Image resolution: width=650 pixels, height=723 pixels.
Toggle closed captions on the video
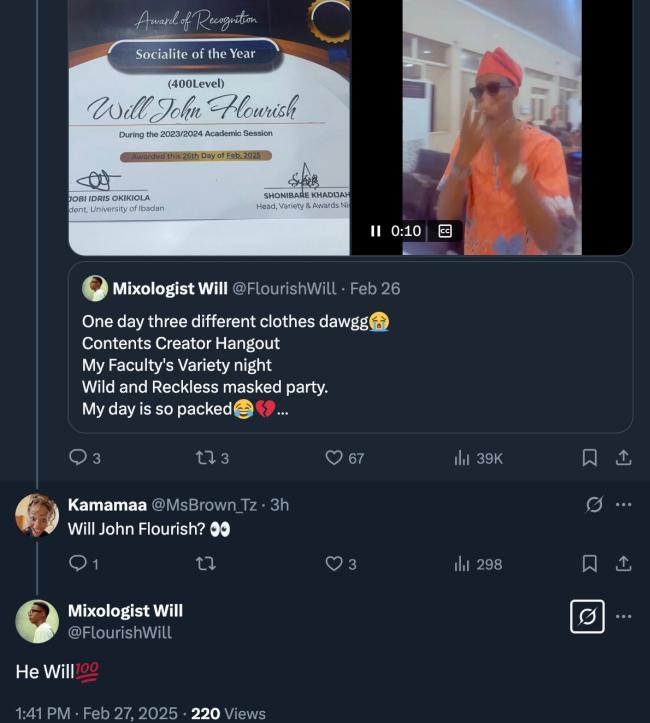click(x=445, y=231)
